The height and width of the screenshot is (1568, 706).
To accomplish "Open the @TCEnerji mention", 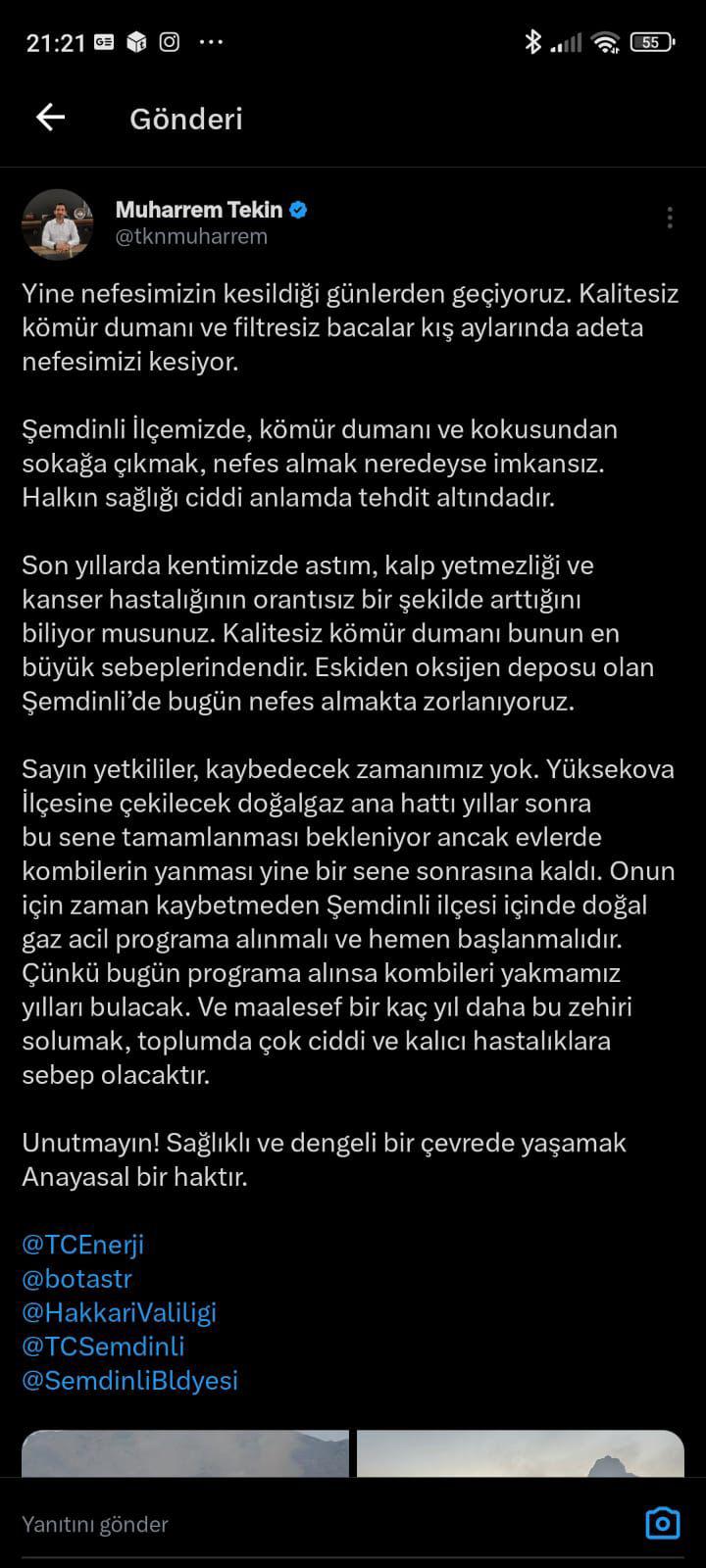I will coord(83,1245).
